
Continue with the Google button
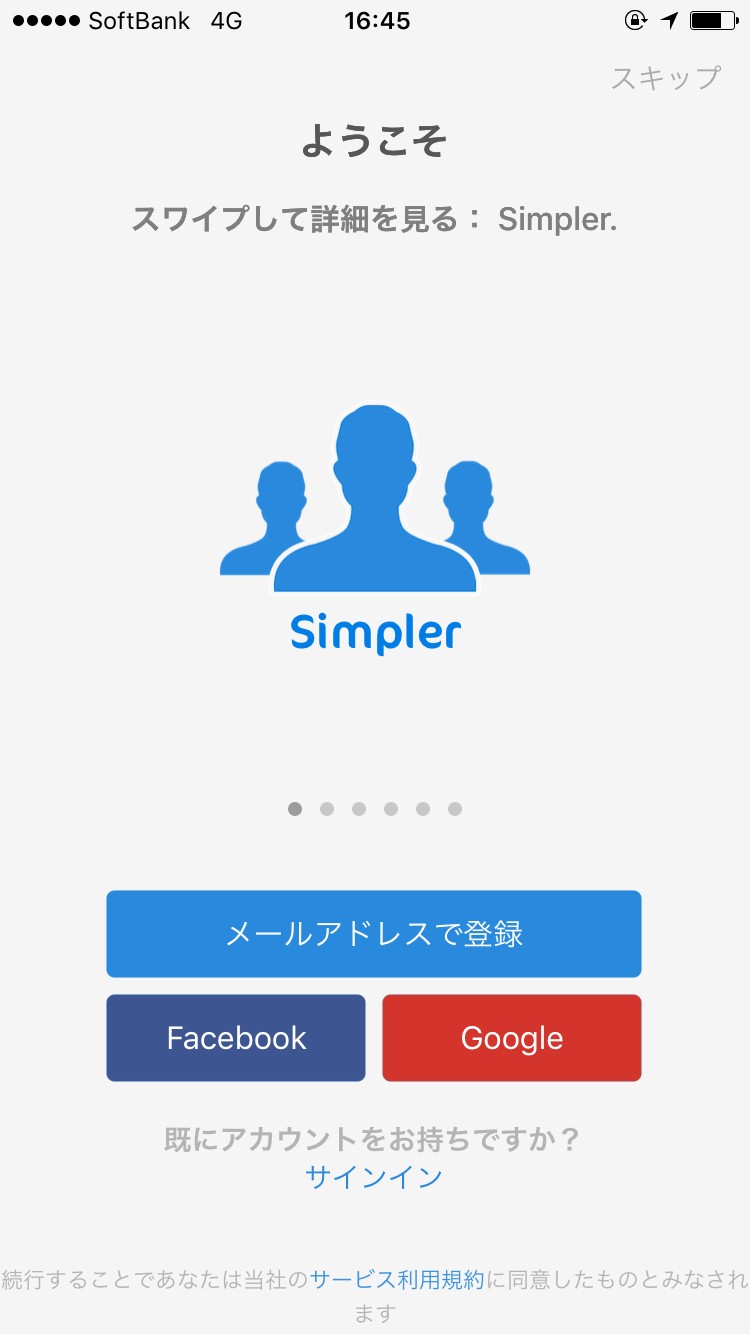click(511, 1038)
